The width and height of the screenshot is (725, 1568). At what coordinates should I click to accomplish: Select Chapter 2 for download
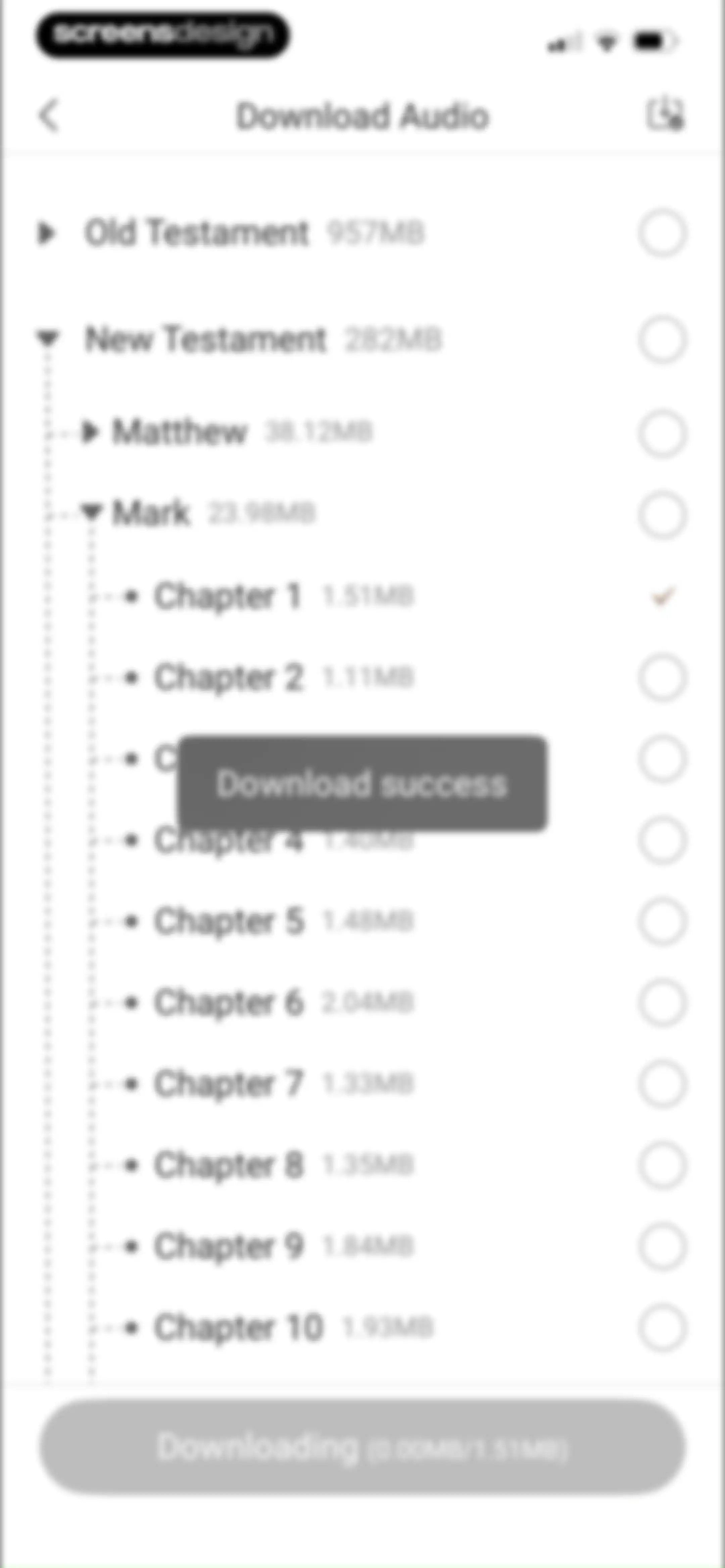[x=662, y=677]
